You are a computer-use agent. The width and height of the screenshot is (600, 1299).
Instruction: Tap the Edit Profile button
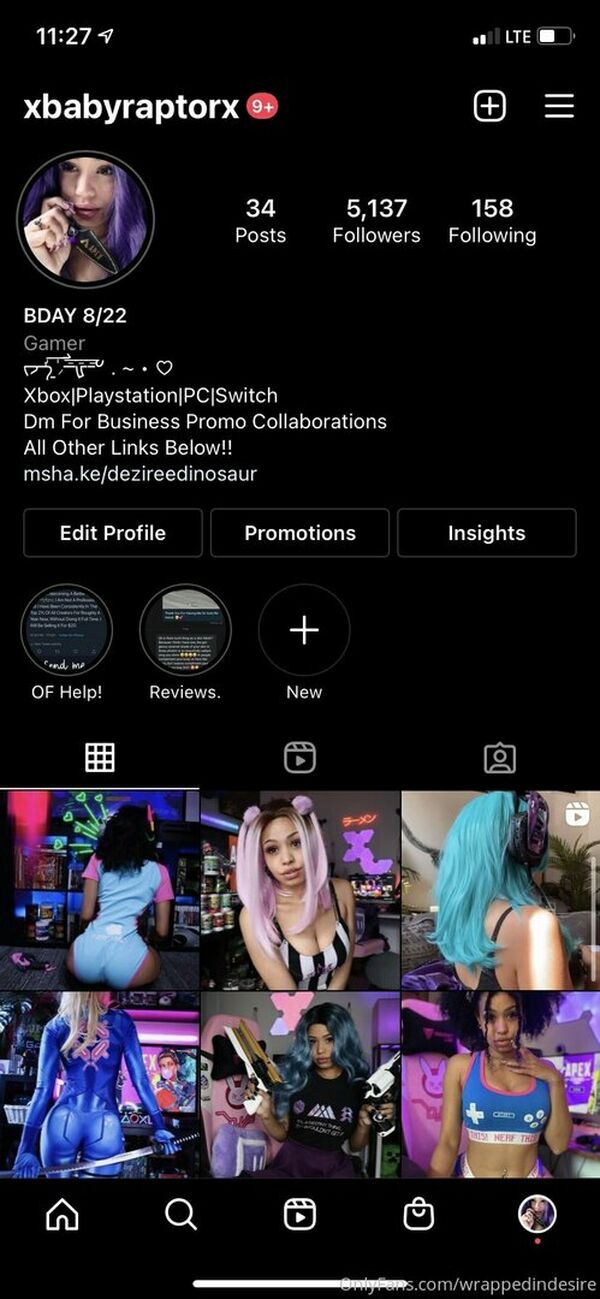tap(113, 533)
